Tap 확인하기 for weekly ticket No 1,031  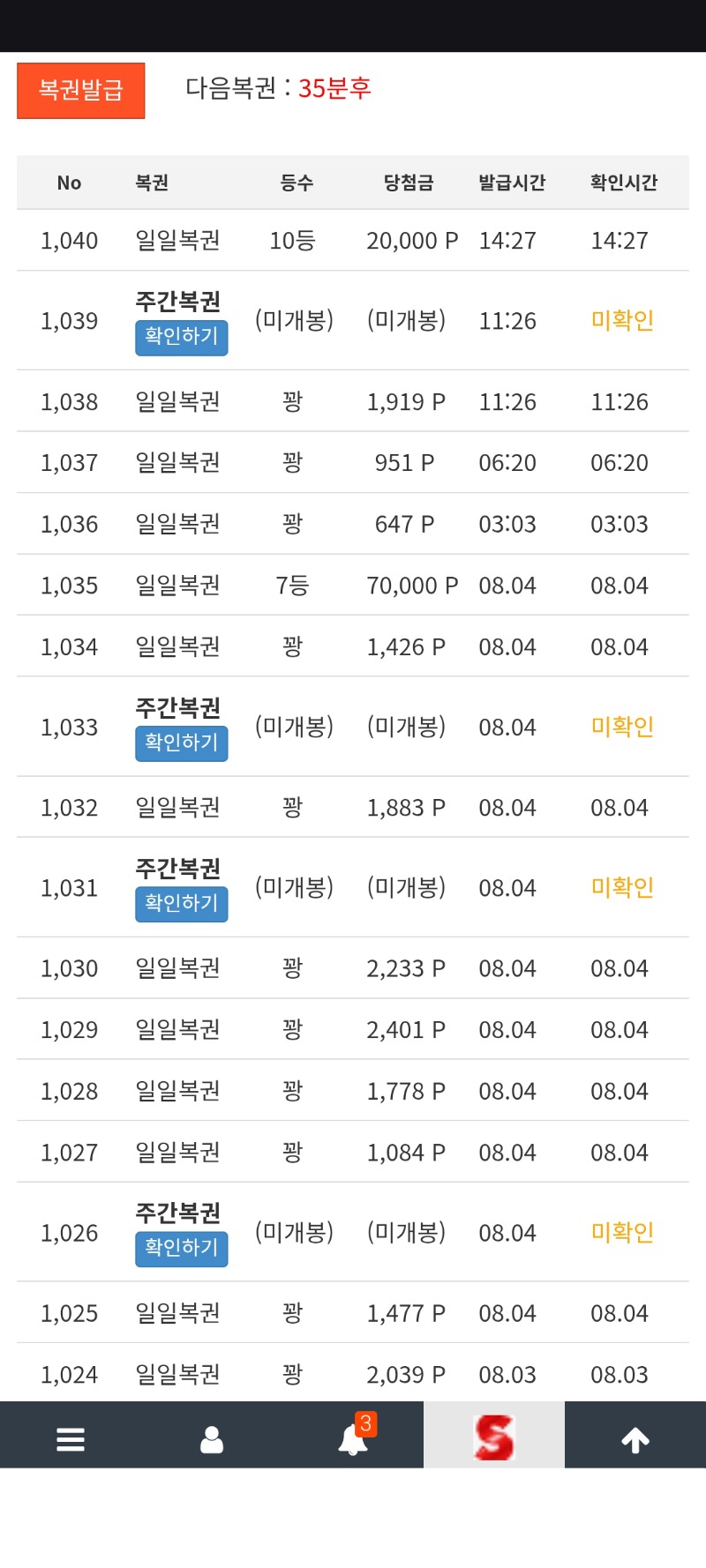182,904
